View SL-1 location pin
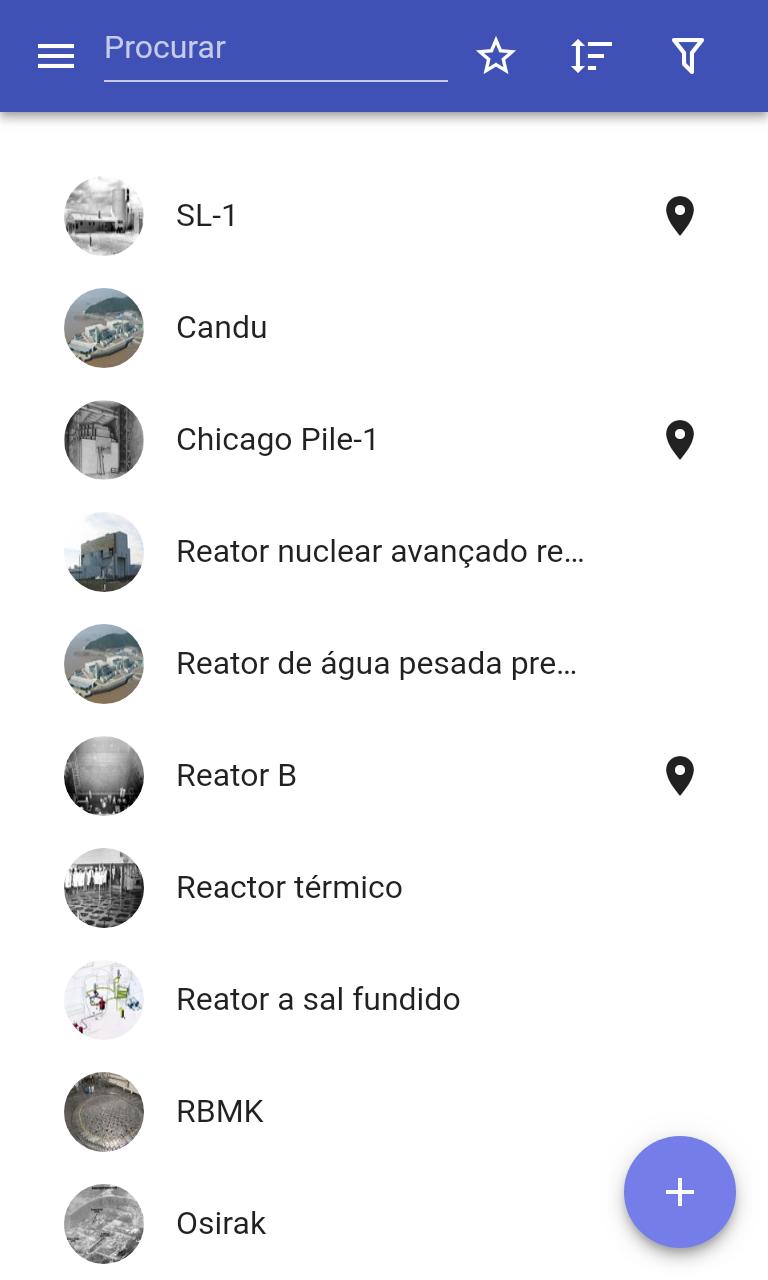The height and width of the screenshot is (1280, 768). coord(680,216)
